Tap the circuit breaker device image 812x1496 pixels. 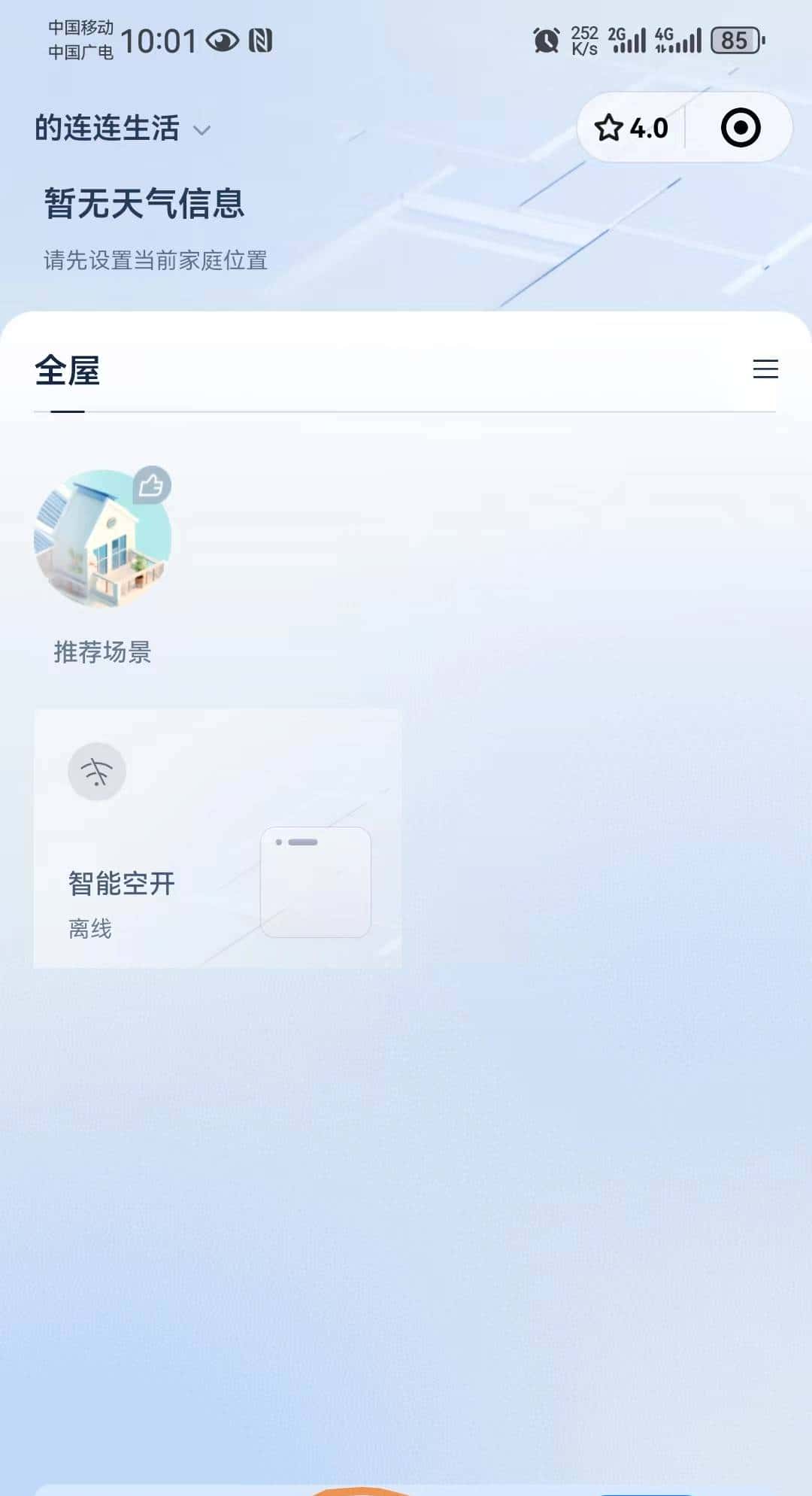coord(314,881)
